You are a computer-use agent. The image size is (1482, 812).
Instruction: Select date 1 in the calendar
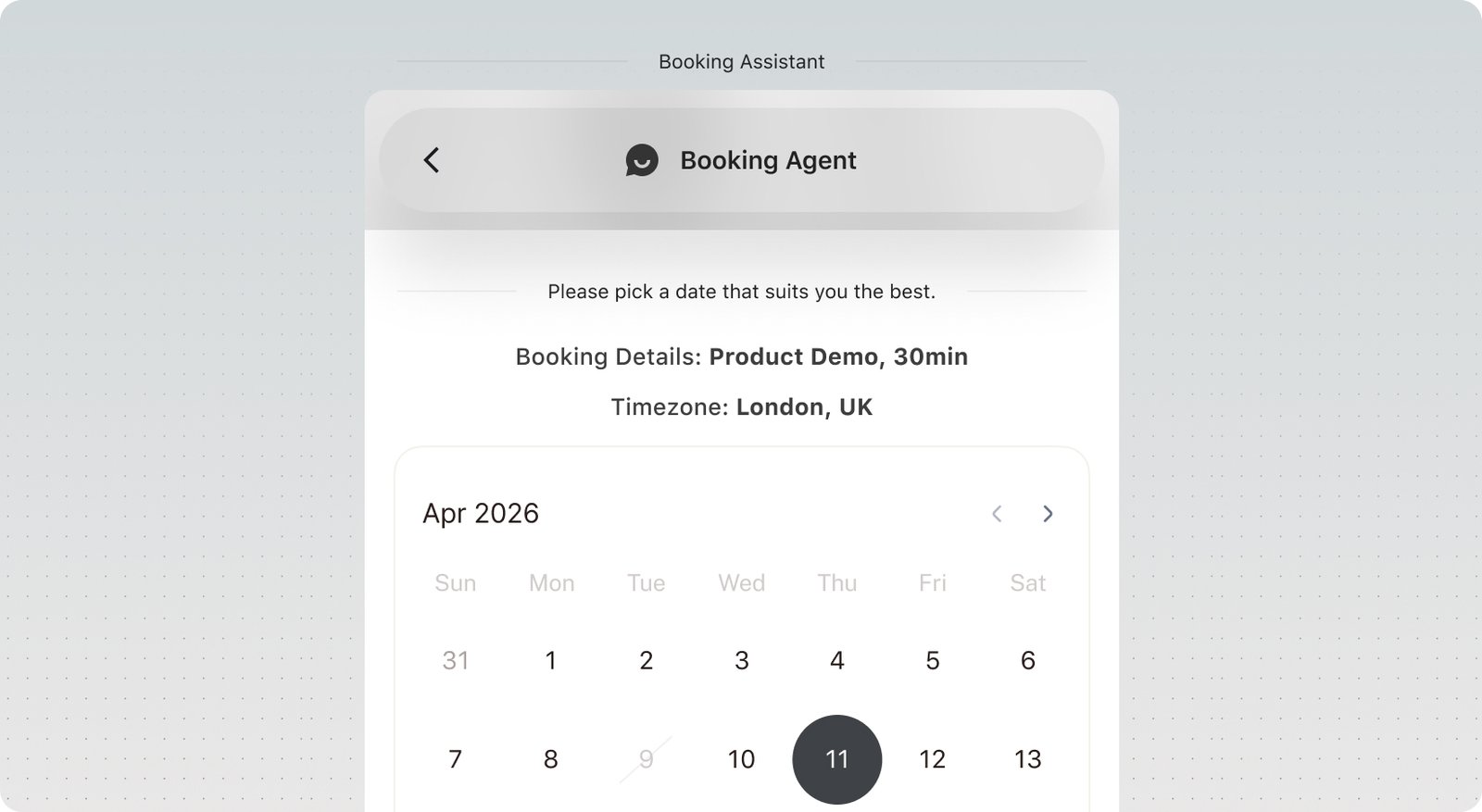tap(551, 660)
